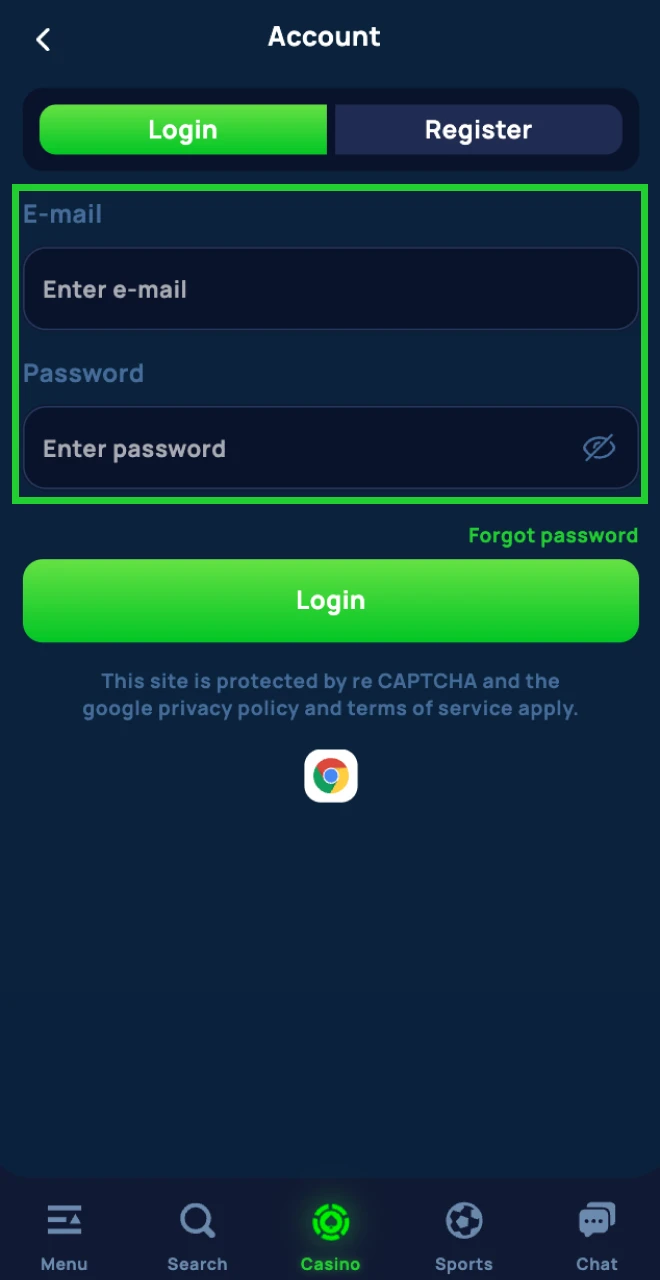This screenshot has height=1280, width=660.
Task: Sign in with the Google Chrome icon
Action: (x=331, y=776)
